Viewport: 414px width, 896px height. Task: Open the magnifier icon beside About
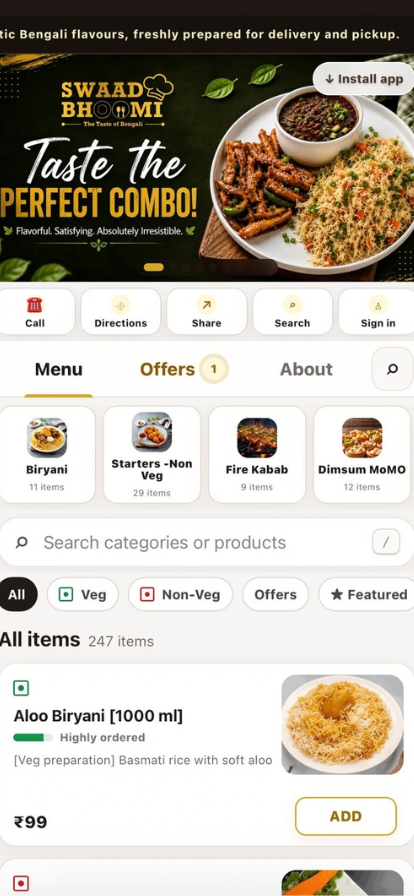[392, 369]
